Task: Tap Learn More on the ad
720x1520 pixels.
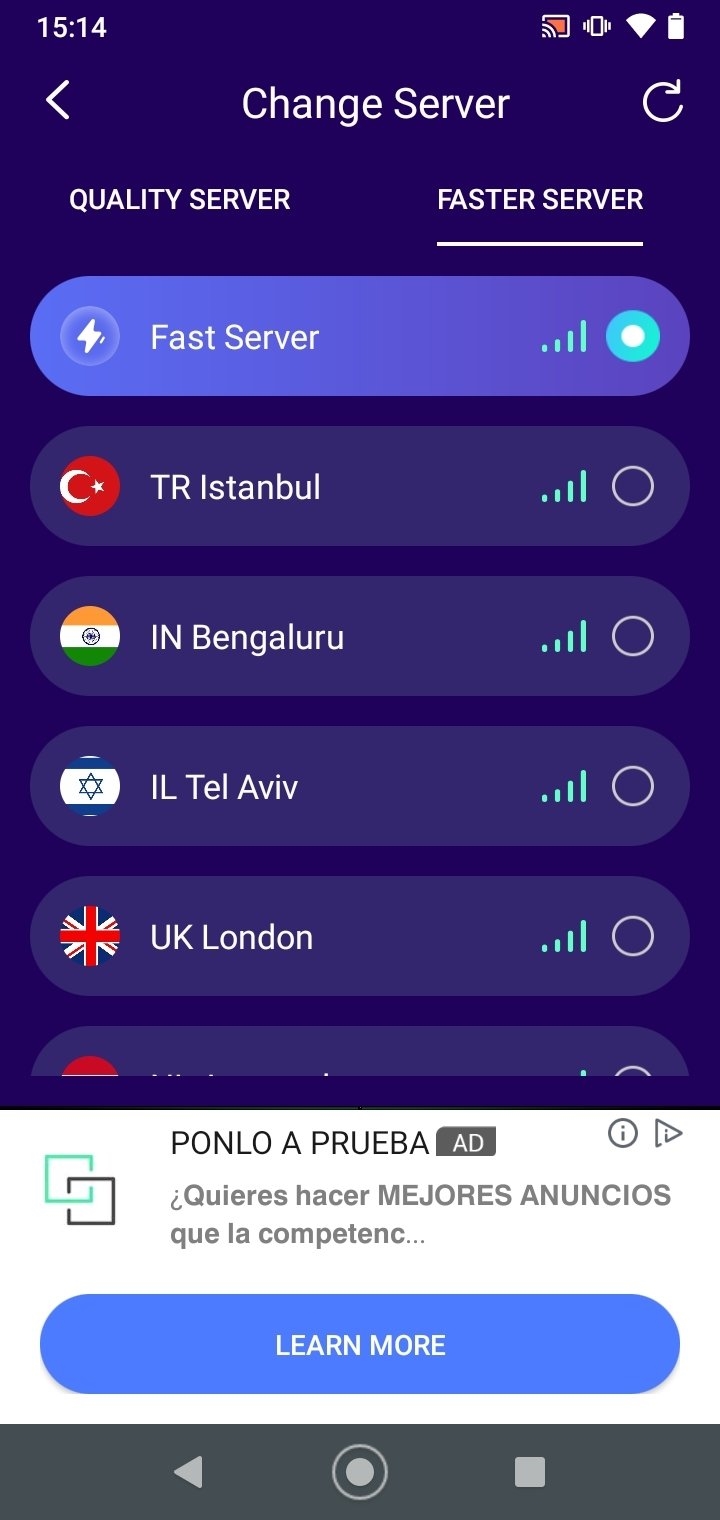Action: tap(360, 1345)
